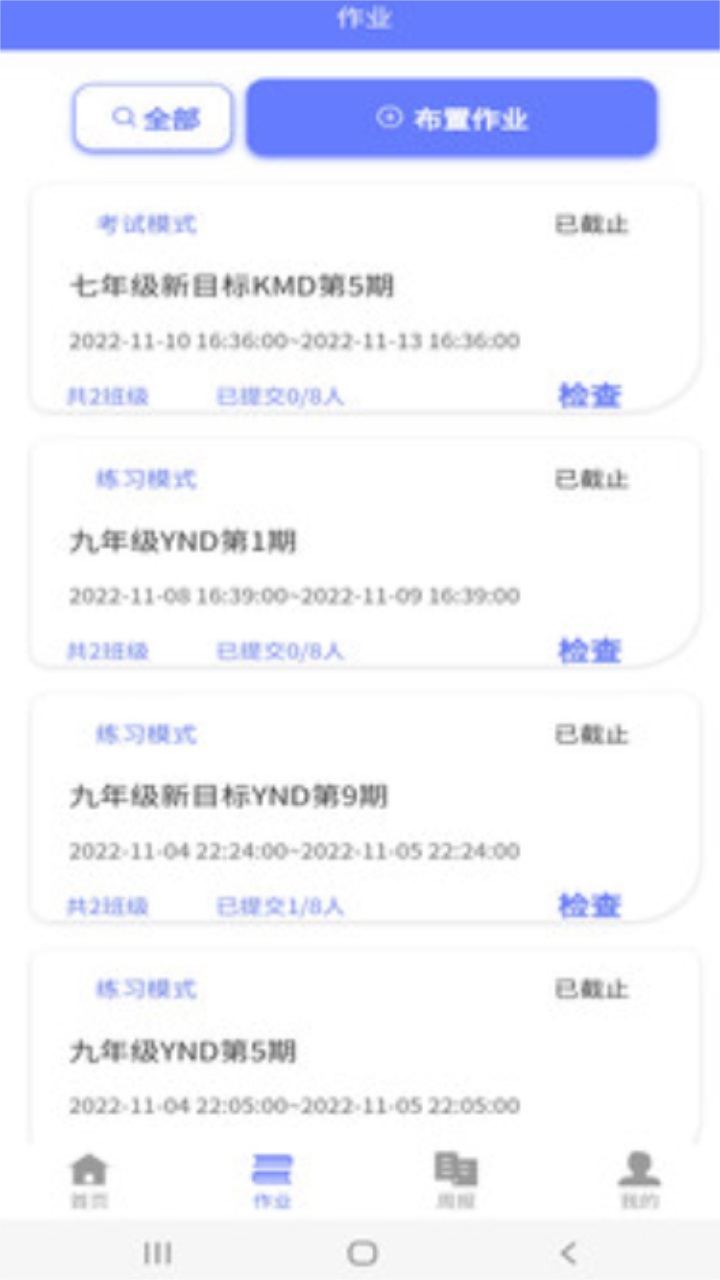Go to the 周报 tab
The height and width of the screenshot is (1280, 720).
[455, 1180]
